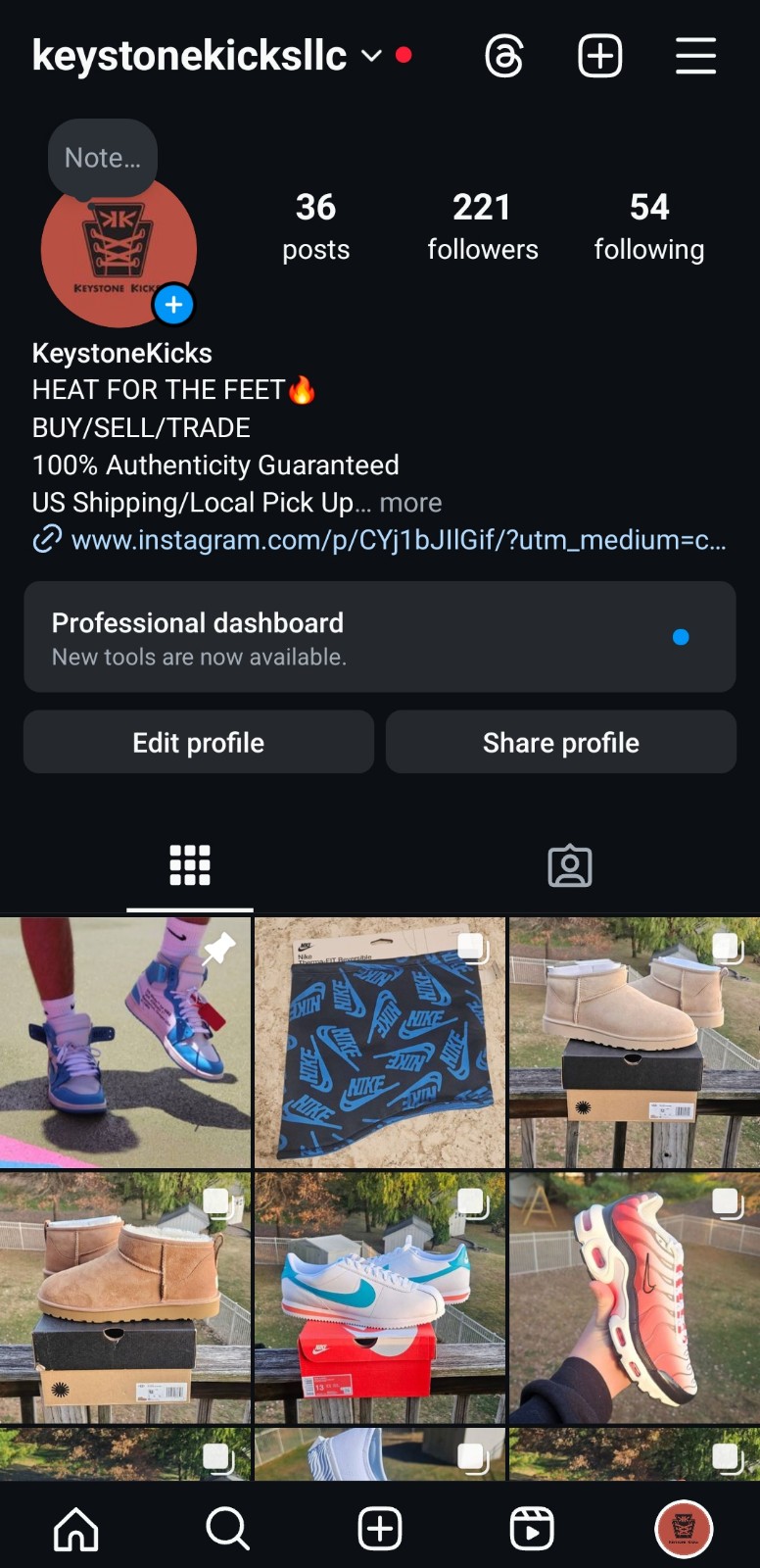The width and height of the screenshot is (760, 1568).
Task: Tap Share profile
Action: pos(561,742)
